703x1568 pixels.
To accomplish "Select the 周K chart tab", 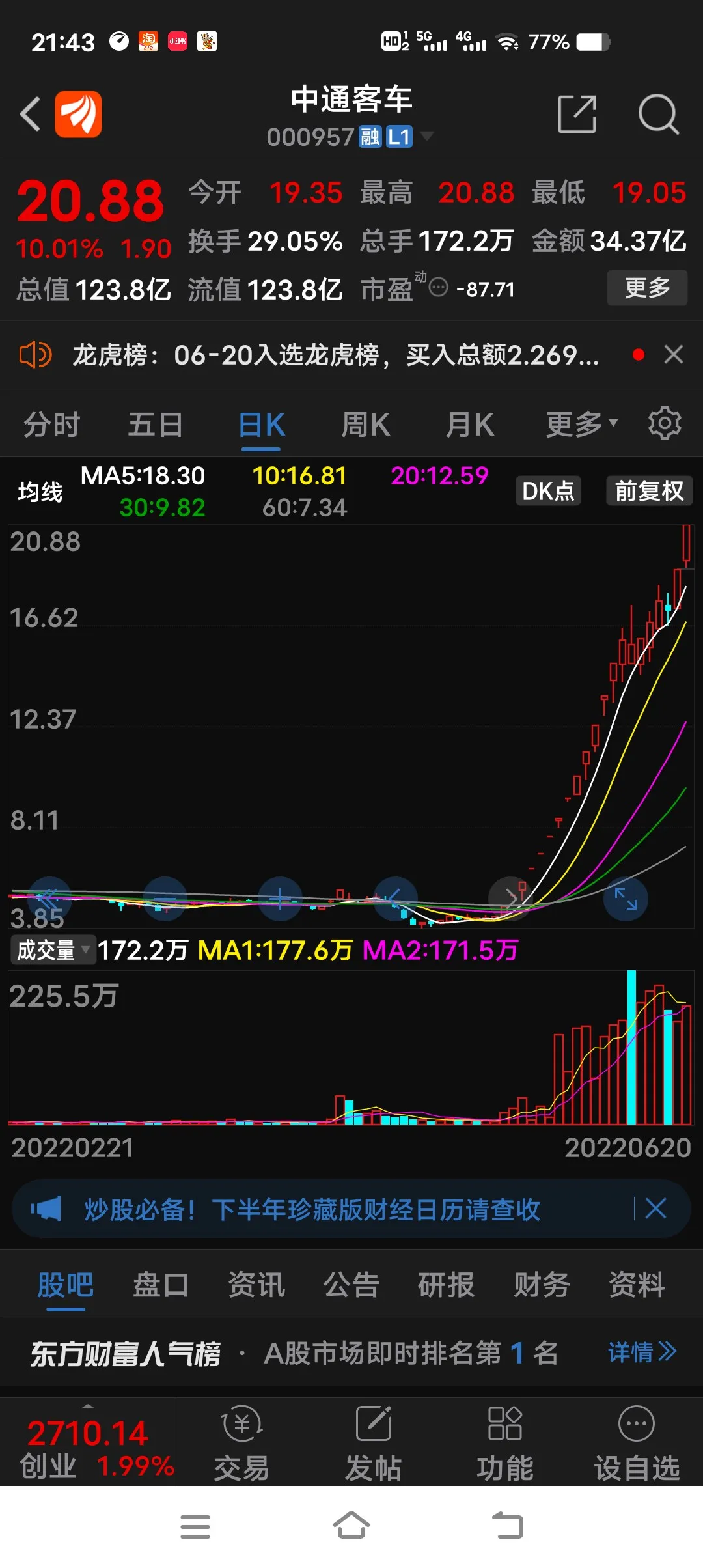I will pos(365,425).
